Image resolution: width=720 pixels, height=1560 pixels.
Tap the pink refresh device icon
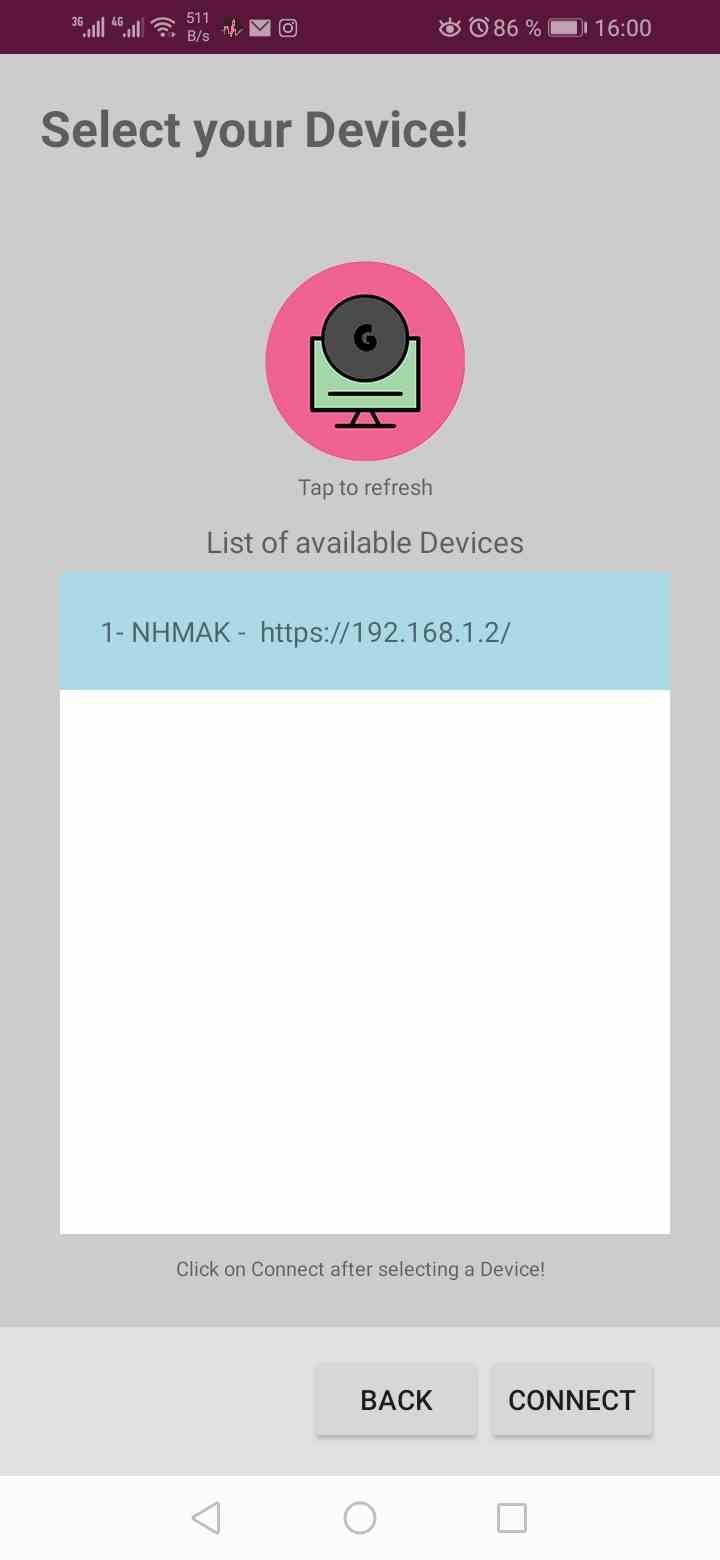point(365,361)
